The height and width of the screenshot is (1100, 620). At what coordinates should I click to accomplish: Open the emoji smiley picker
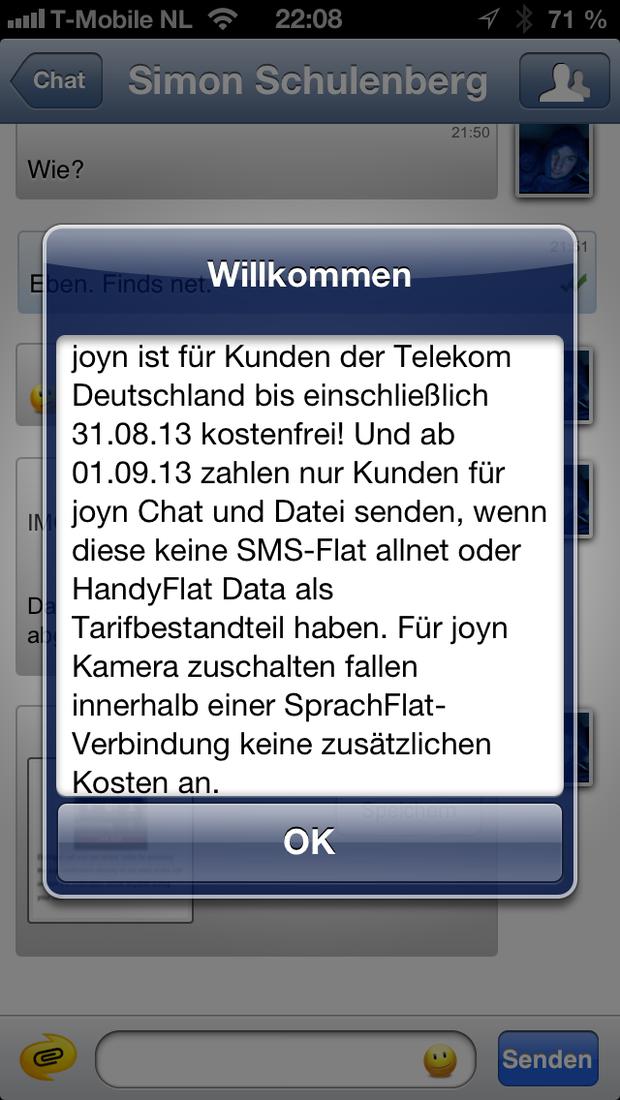click(440, 1060)
